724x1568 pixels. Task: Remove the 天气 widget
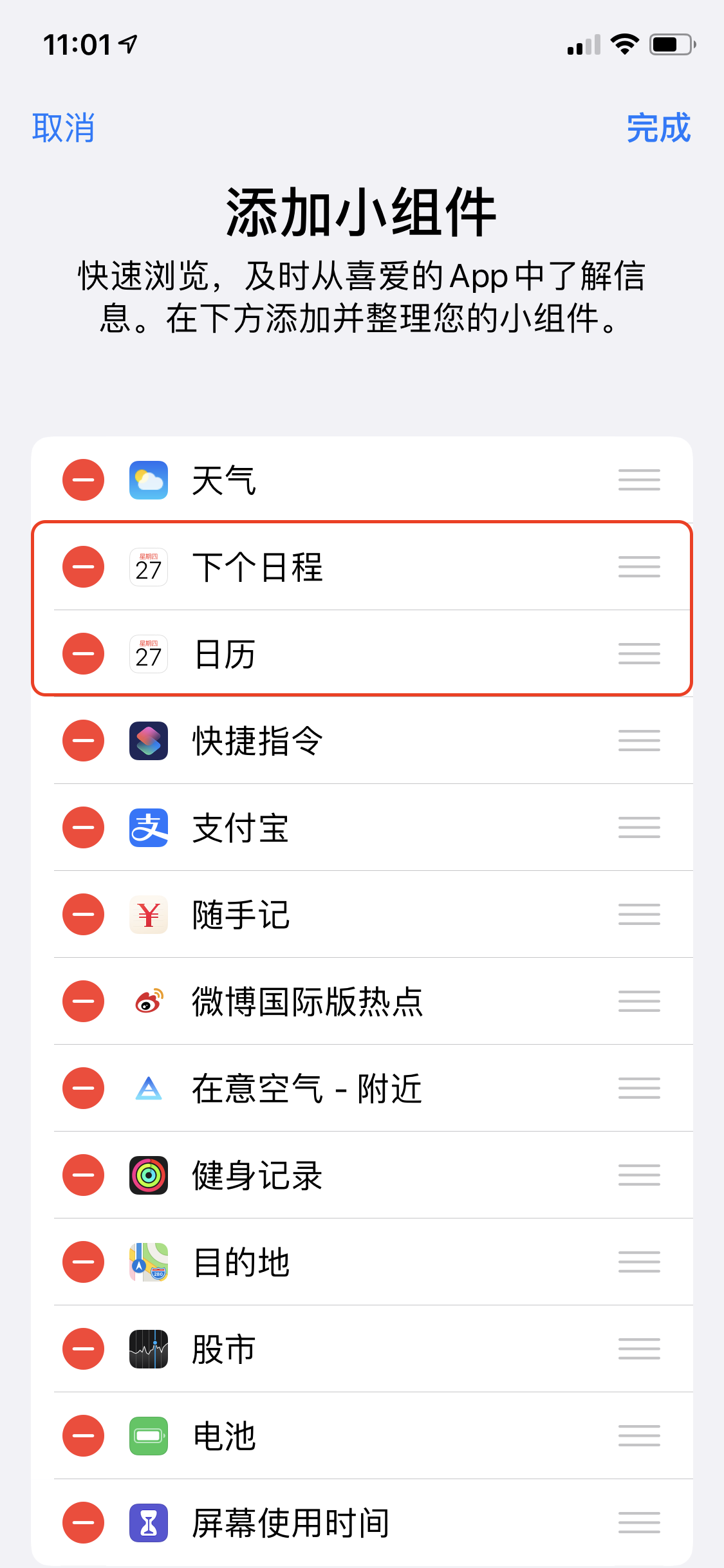83,480
